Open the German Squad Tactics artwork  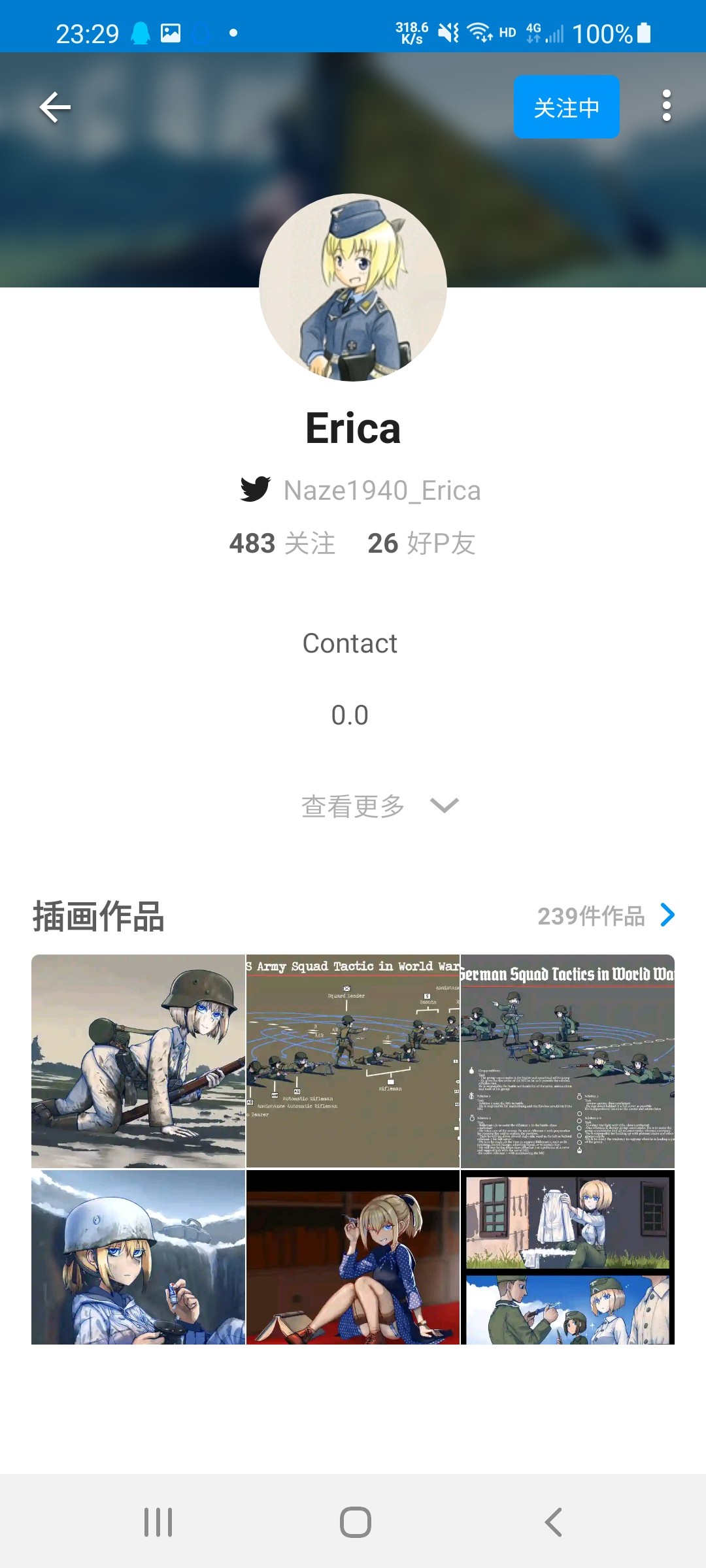(567, 1061)
